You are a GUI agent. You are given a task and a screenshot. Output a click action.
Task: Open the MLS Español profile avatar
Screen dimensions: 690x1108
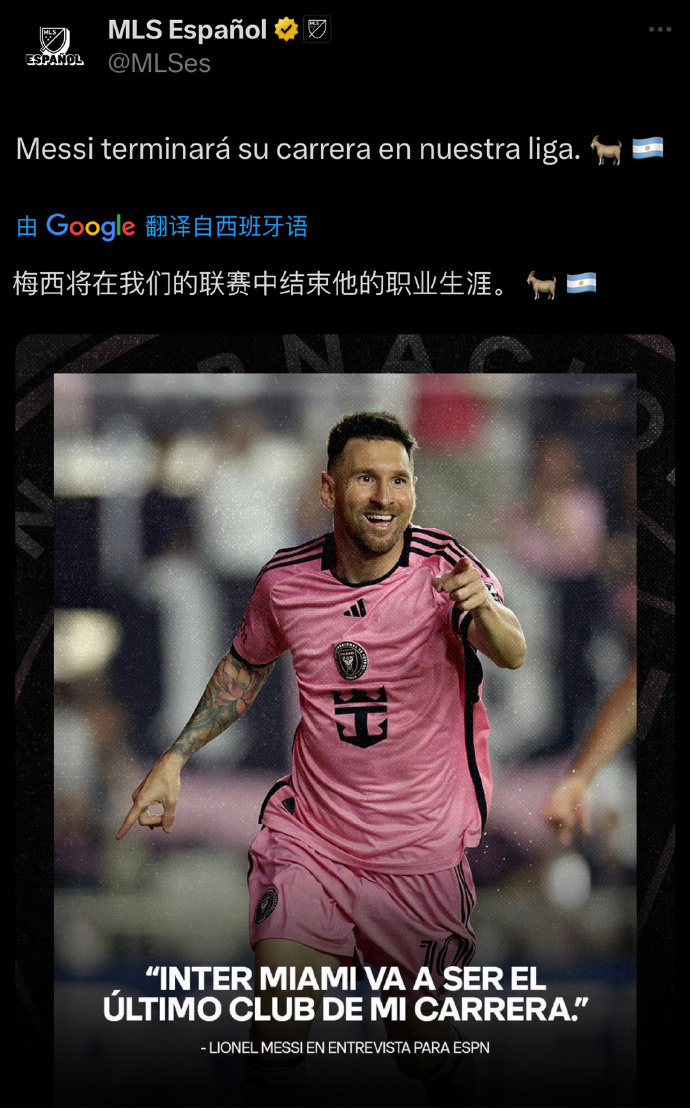tap(54, 47)
